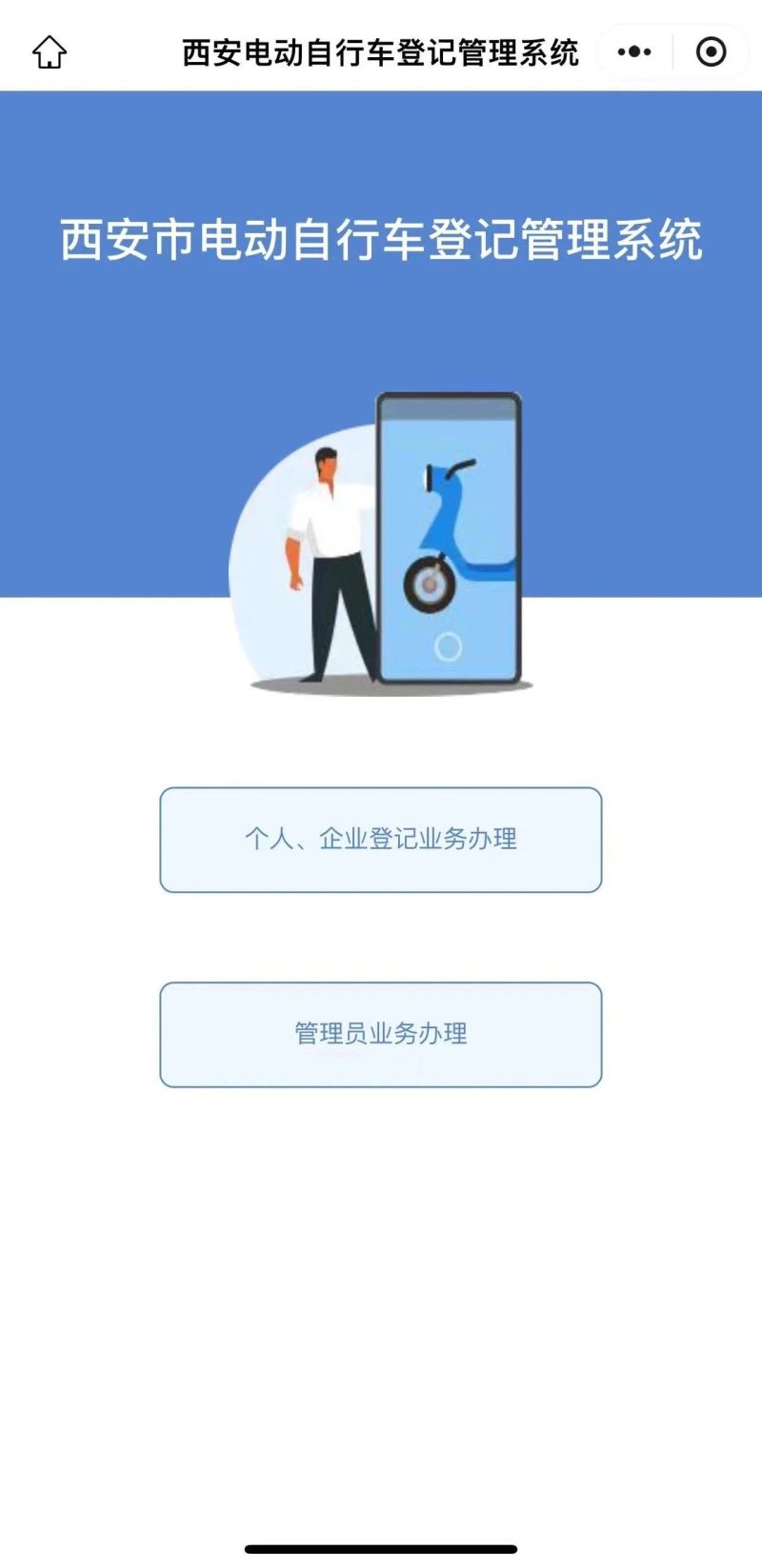Open the three-dot more menu
This screenshot has width=762, height=1568.
[x=634, y=52]
